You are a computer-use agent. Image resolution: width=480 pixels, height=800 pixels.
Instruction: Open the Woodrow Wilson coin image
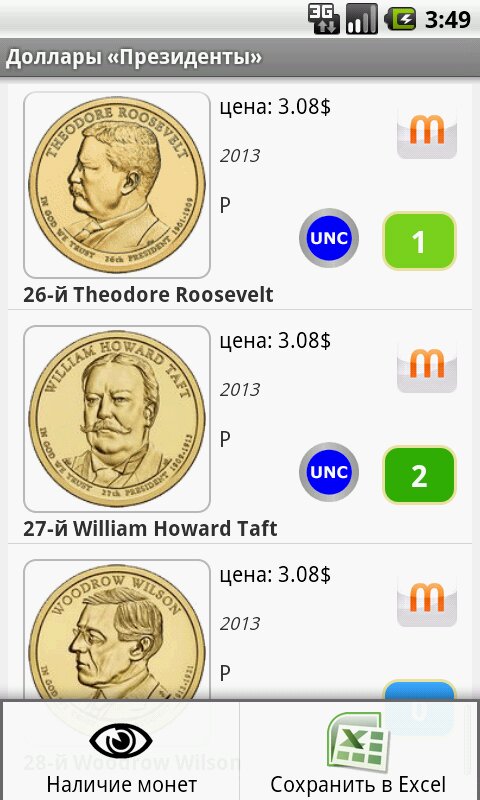point(117,631)
